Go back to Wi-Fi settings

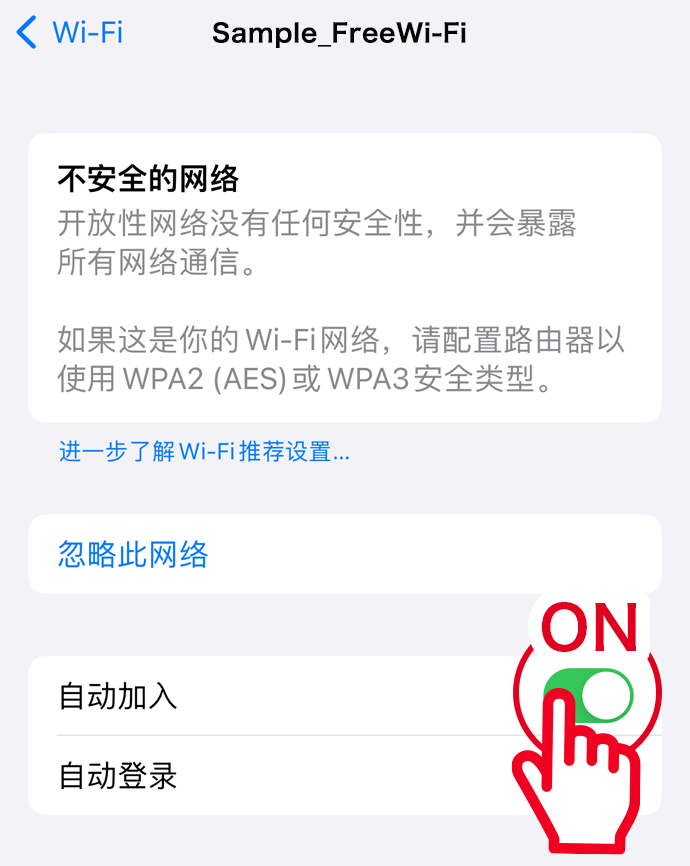pos(68,32)
